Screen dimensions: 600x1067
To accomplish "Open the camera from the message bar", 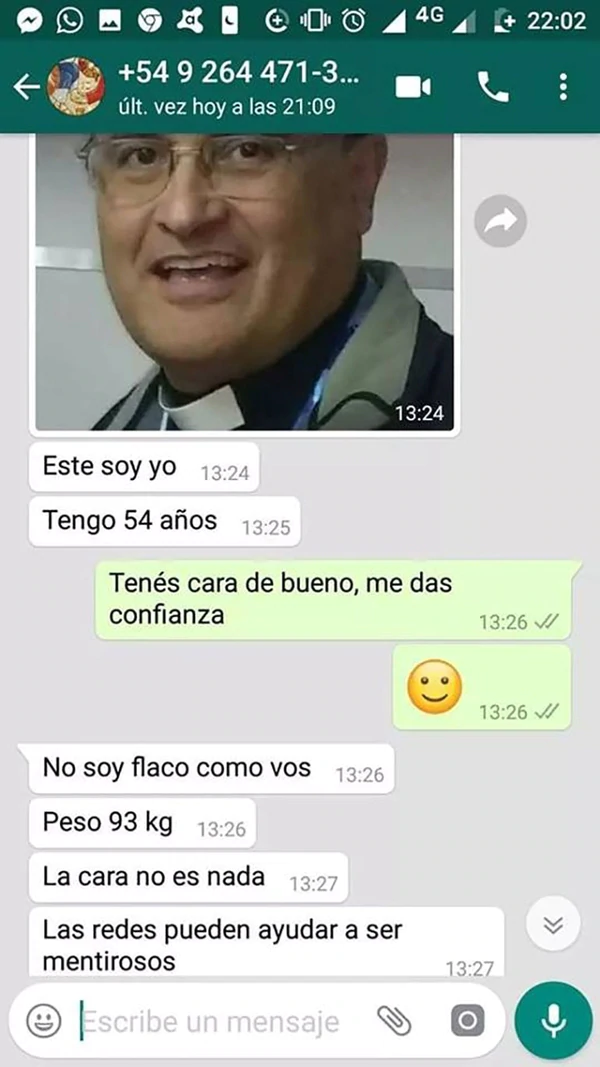I will [466, 1021].
